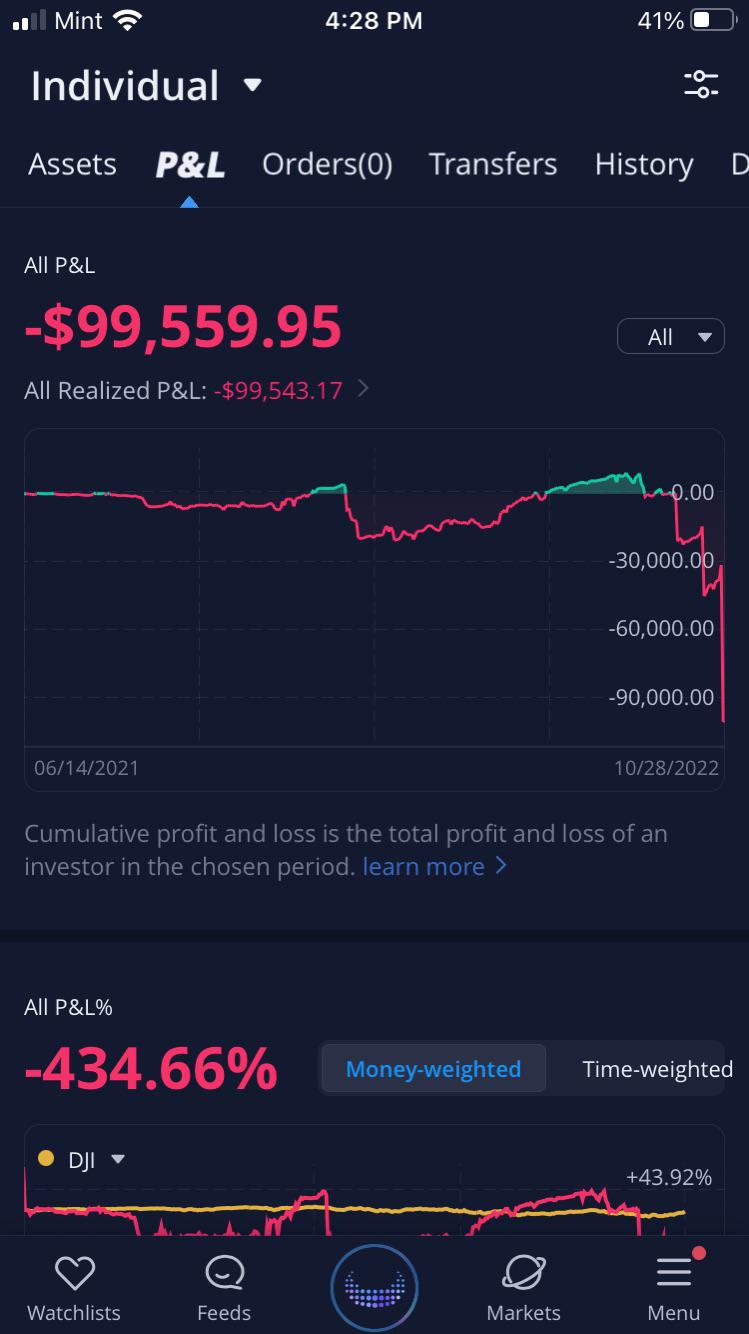Open Watchlists in bottom navigation

coord(74,1288)
